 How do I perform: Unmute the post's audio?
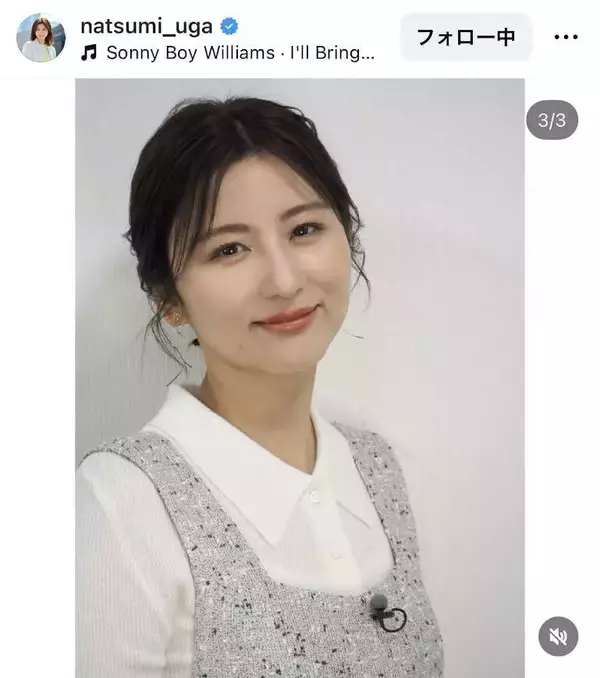click(557, 636)
